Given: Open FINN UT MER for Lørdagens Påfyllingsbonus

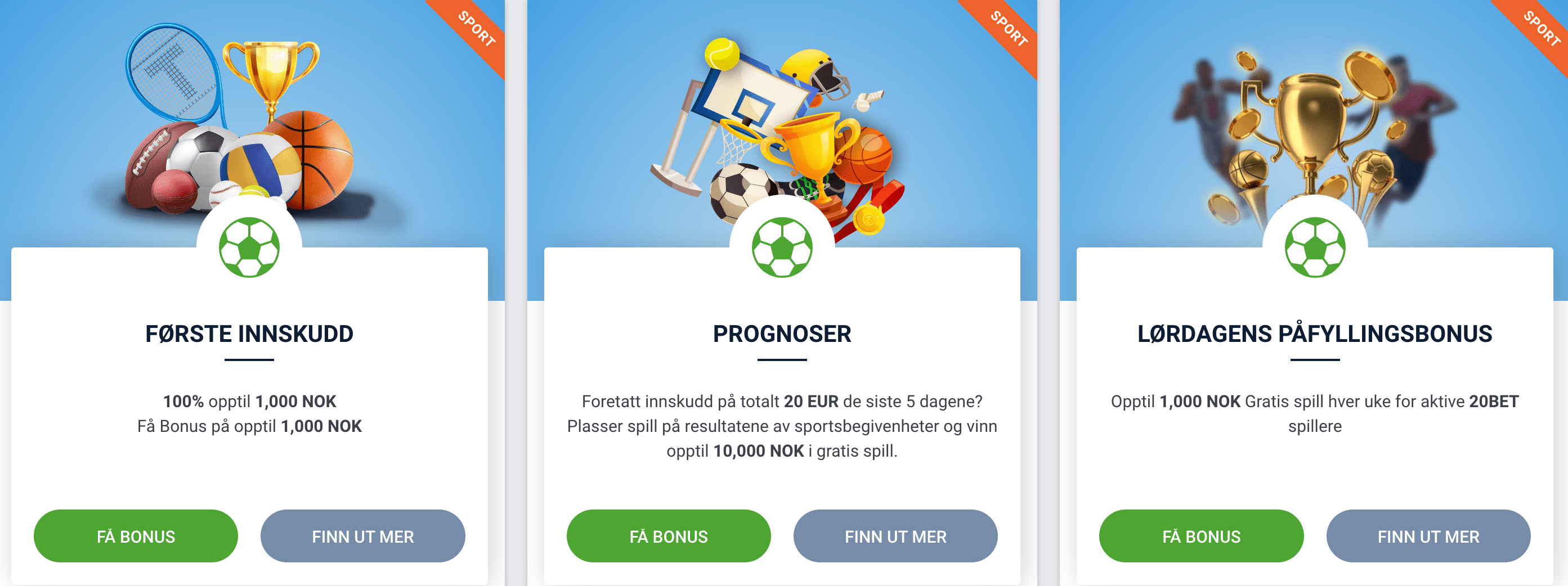Looking at the screenshot, I should (x=1428, y=536).
